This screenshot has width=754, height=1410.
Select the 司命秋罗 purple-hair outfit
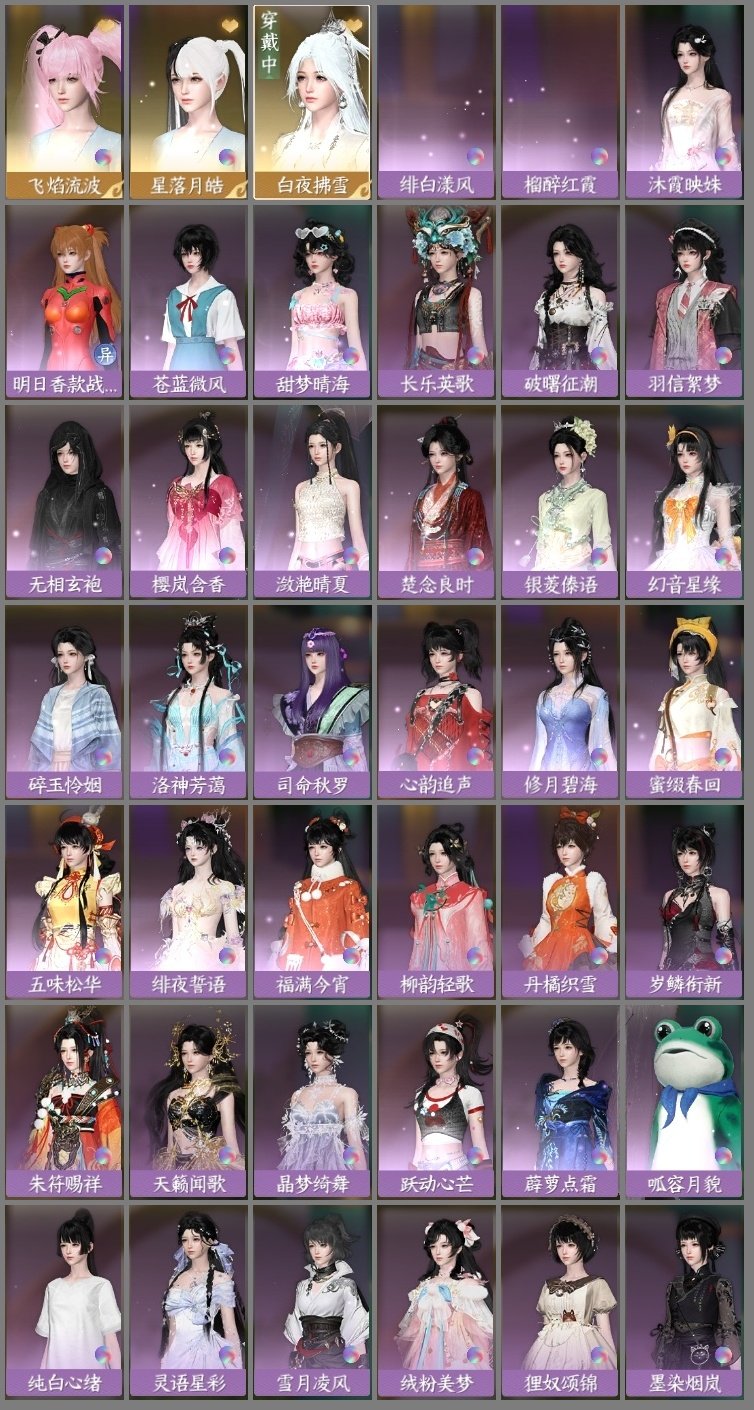tap(315, 690)
